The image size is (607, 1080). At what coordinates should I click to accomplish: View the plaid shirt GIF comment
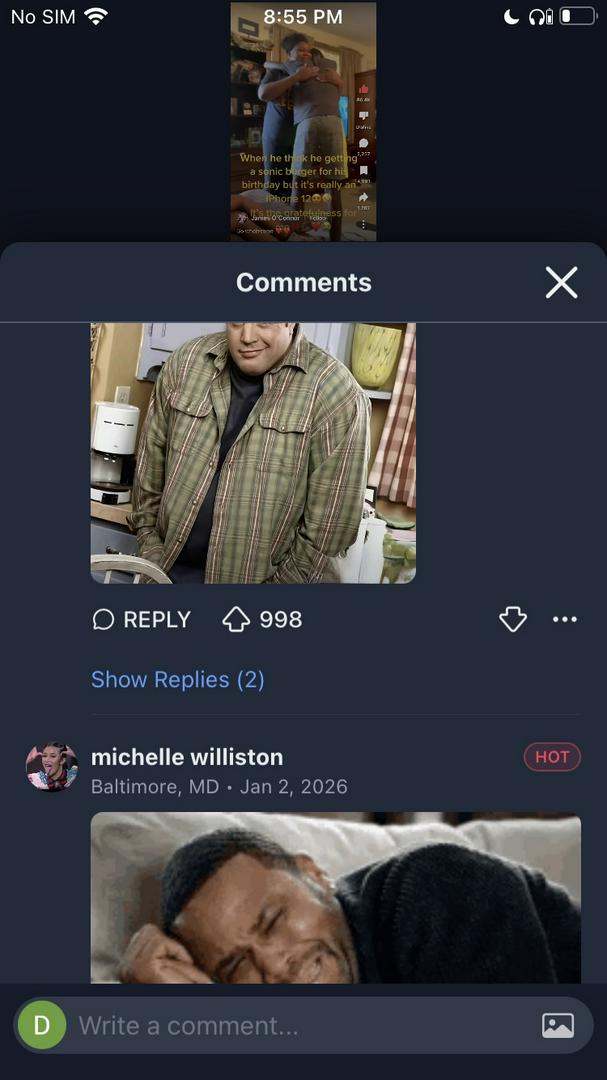coord(253,452)
